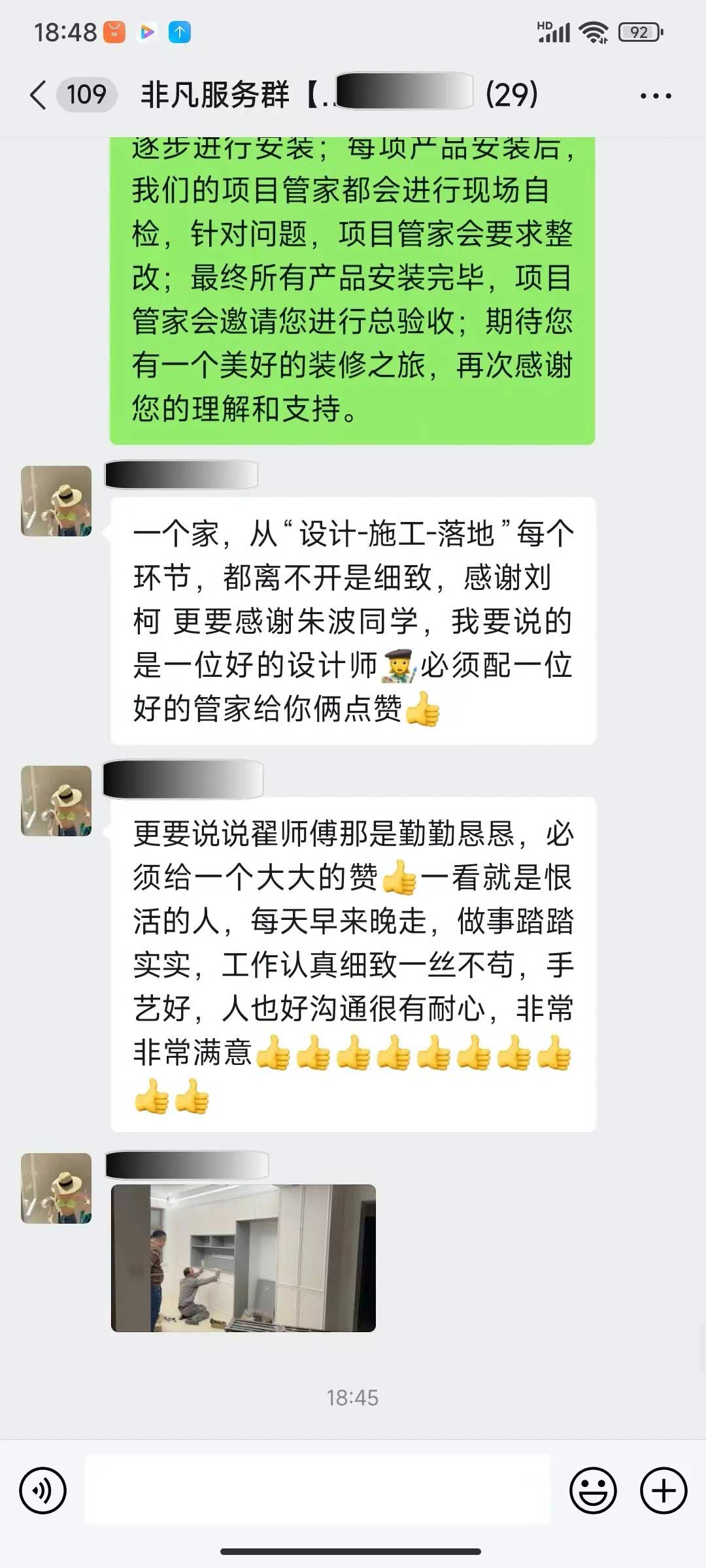Tap the message text input field
The height and width of the screenshot is (1568, 706).
(x=318, y=1490)
